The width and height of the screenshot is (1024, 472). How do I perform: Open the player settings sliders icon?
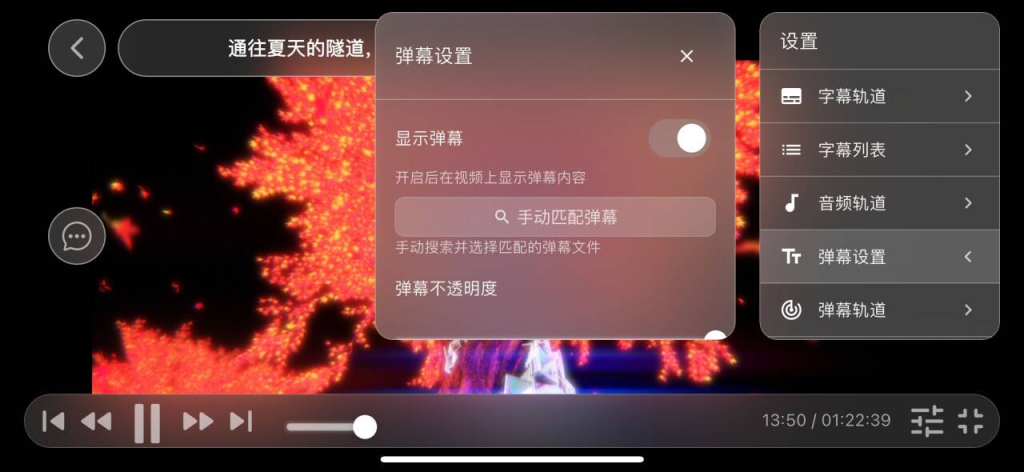click(x=927, y=421)
